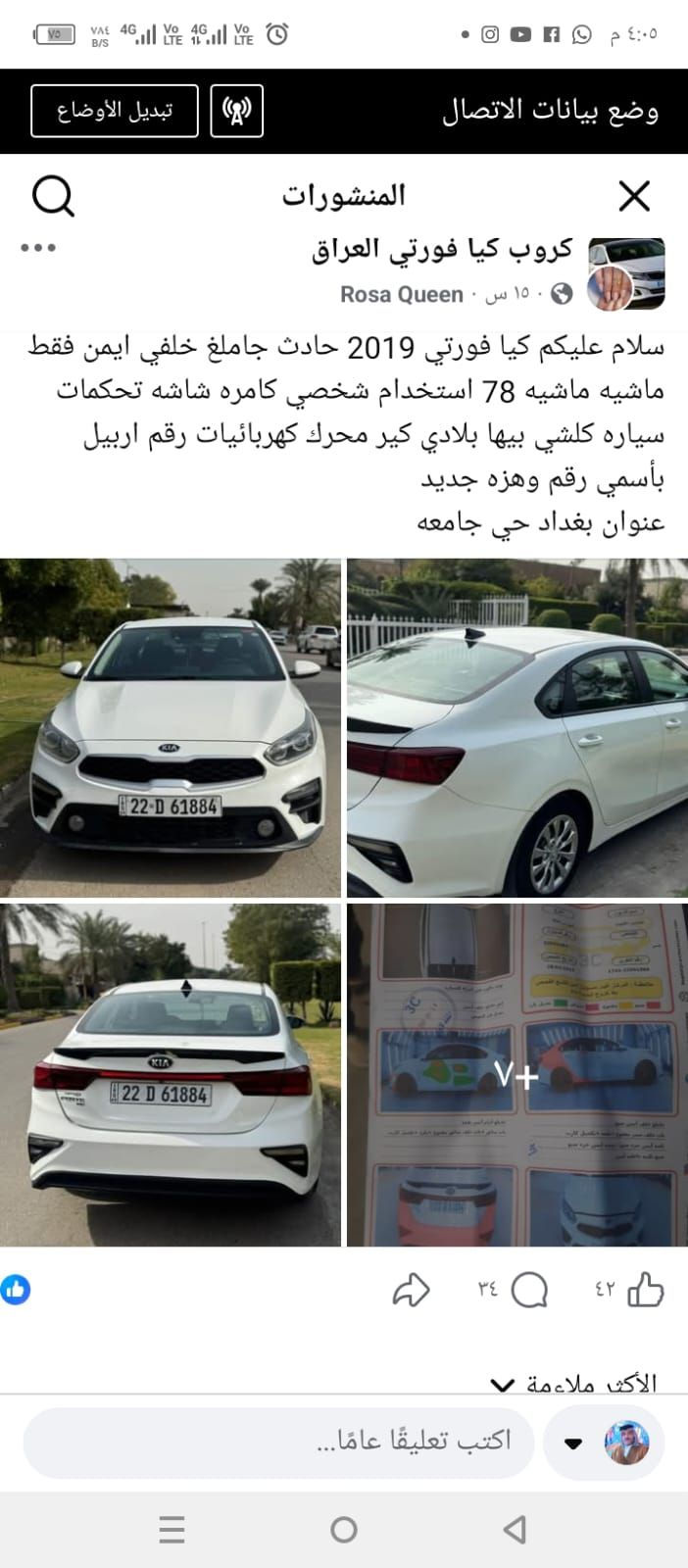Open the post's three-dot options menu

(x=38, y=248)
